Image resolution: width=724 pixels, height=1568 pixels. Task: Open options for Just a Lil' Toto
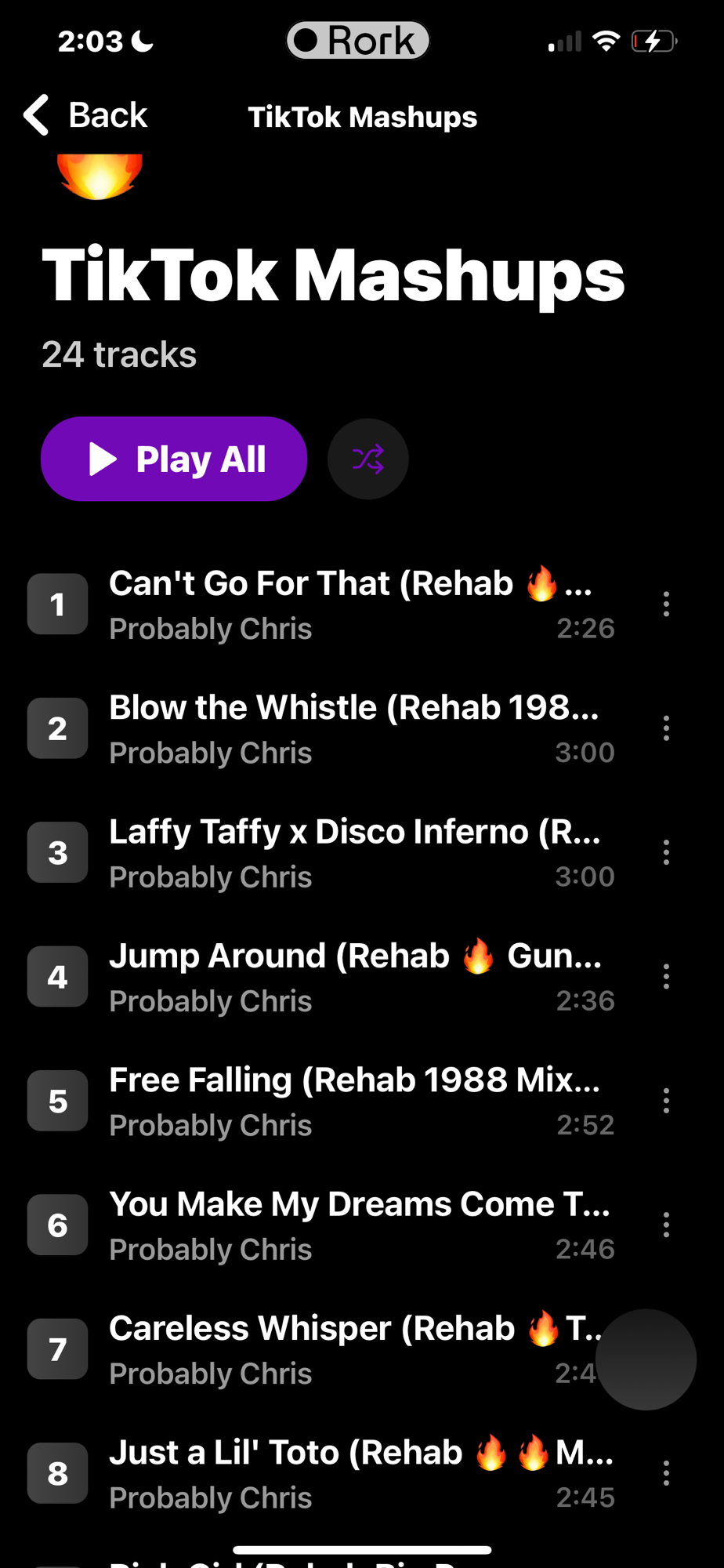(666, 1473)
